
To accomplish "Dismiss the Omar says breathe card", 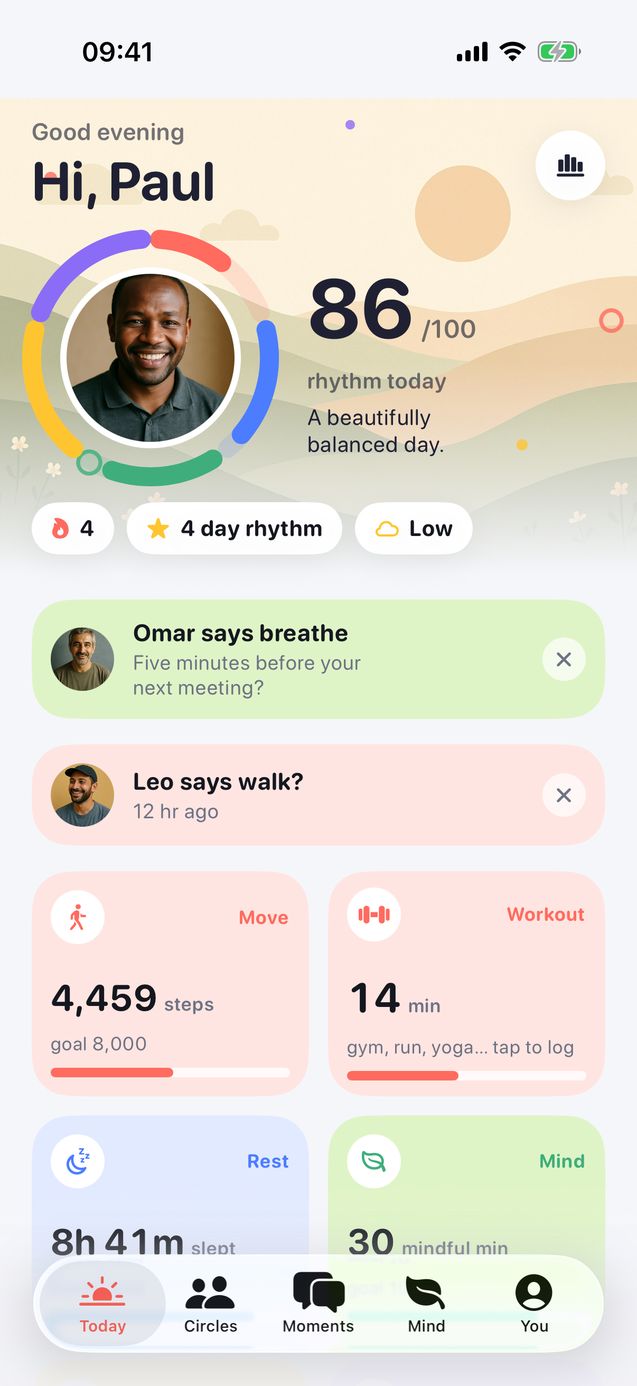I will [564, 659].
